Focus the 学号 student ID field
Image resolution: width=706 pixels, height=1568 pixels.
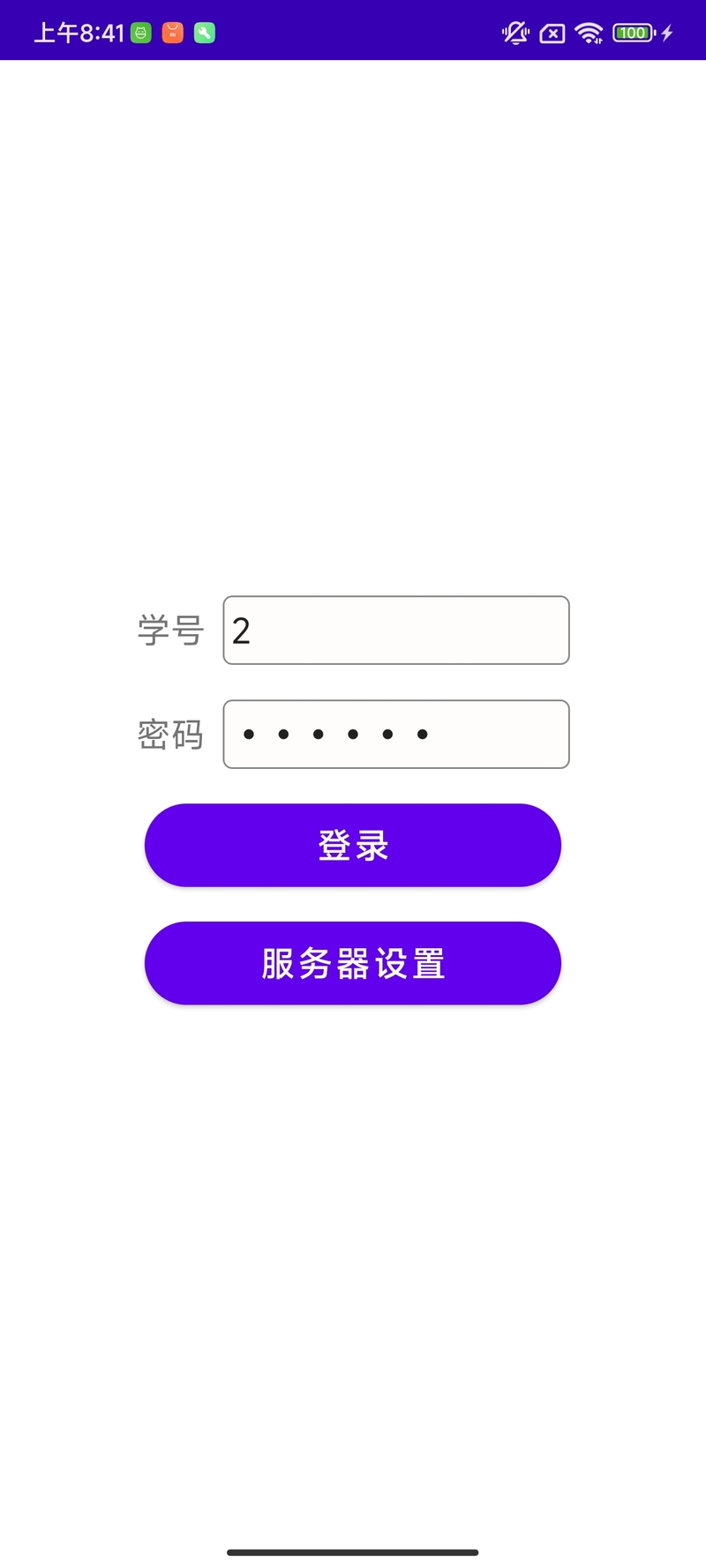(396, 630)
